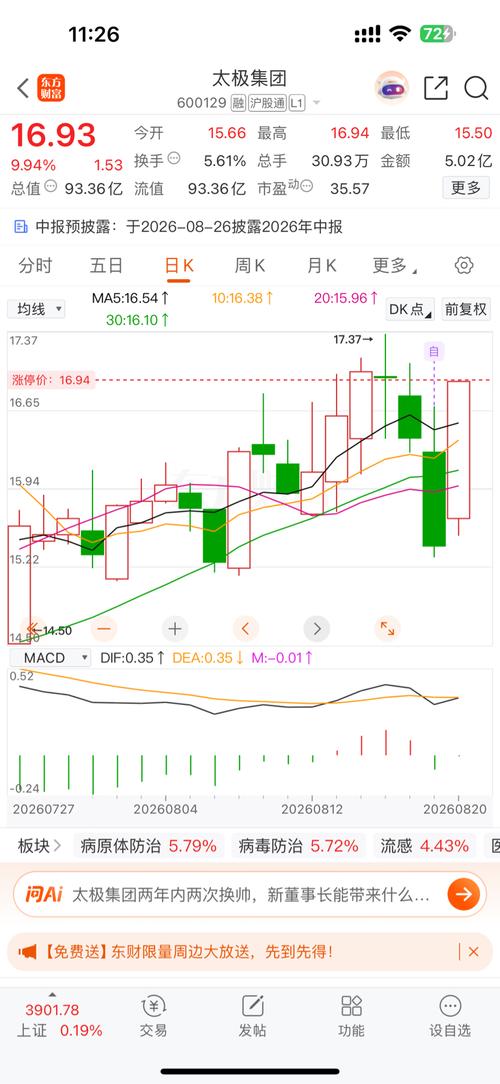
Task: Open the MACD indicator dropdown
Action: pos(50,657)
